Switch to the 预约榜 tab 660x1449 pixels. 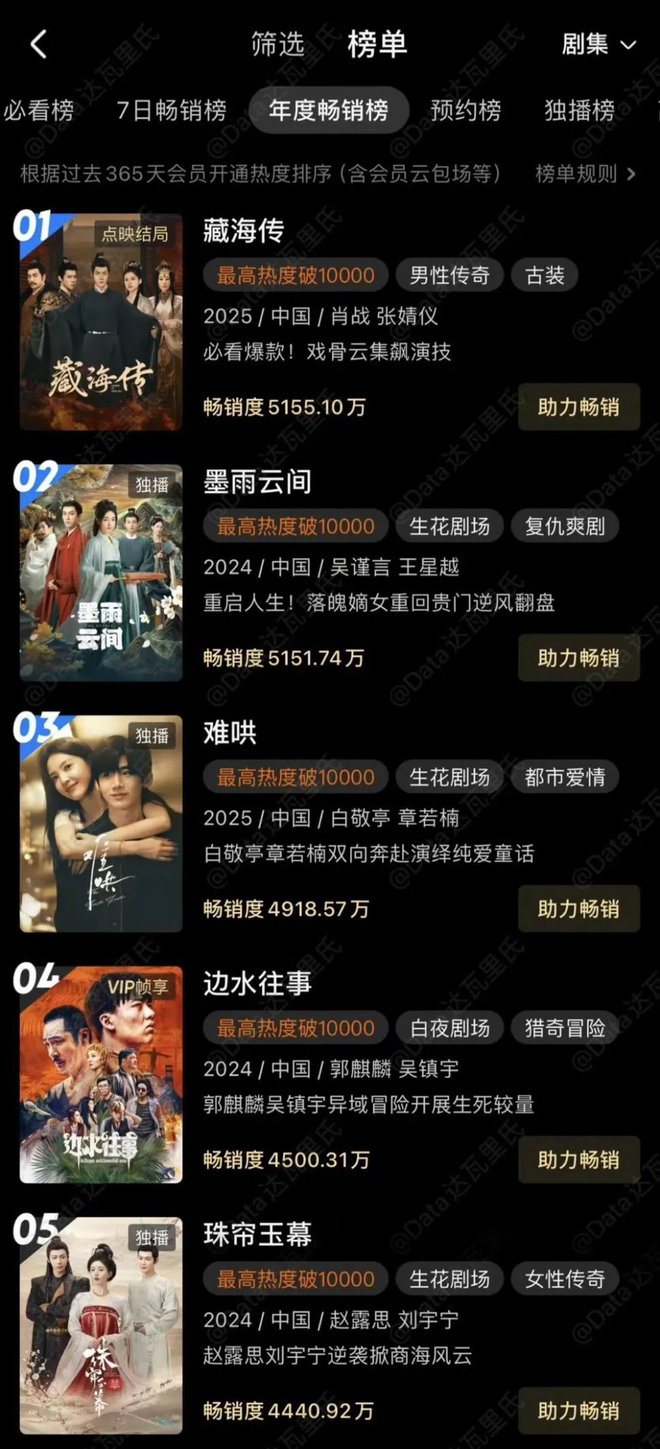tap(465, 111)
